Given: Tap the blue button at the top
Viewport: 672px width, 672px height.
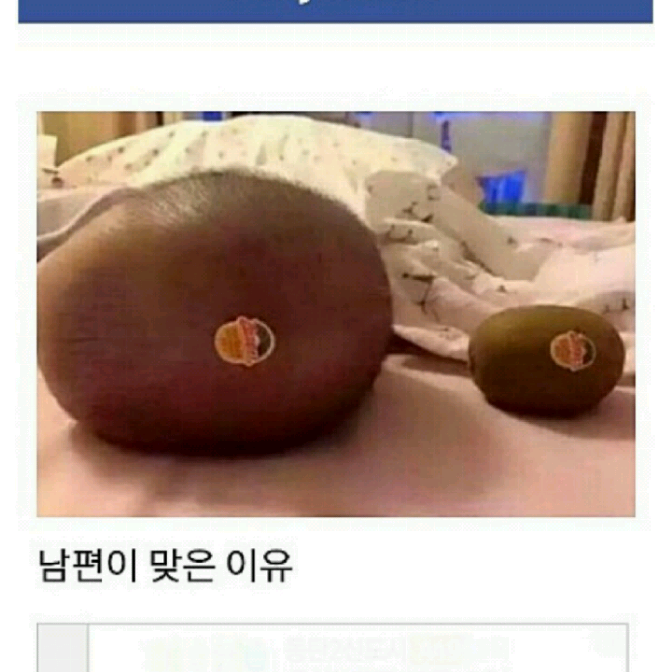Looking at the screenshot, I should (335, 10).
